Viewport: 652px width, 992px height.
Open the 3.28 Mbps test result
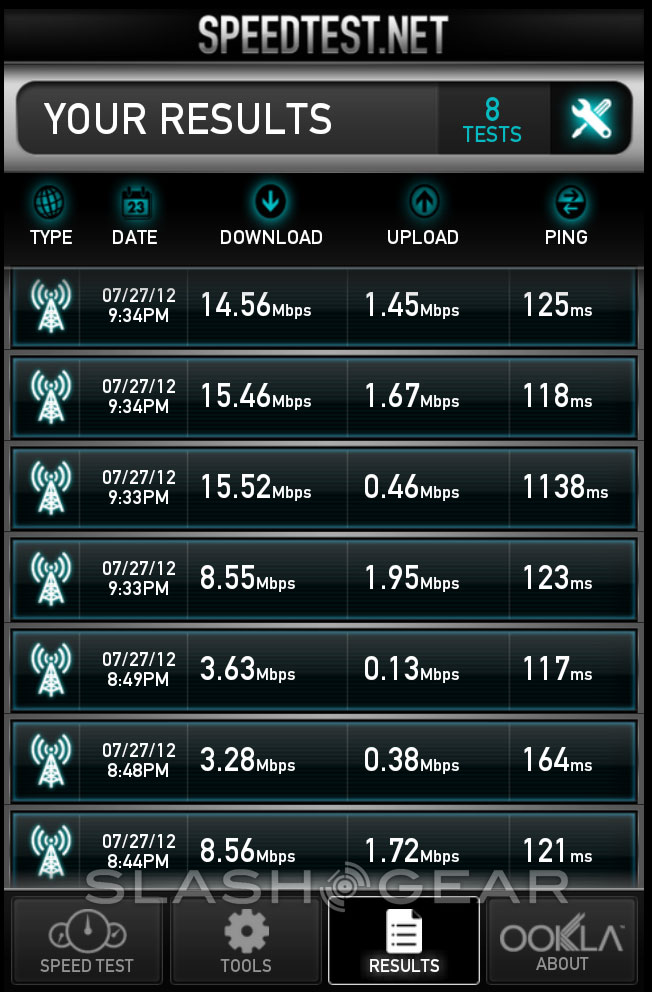[325, 761]
